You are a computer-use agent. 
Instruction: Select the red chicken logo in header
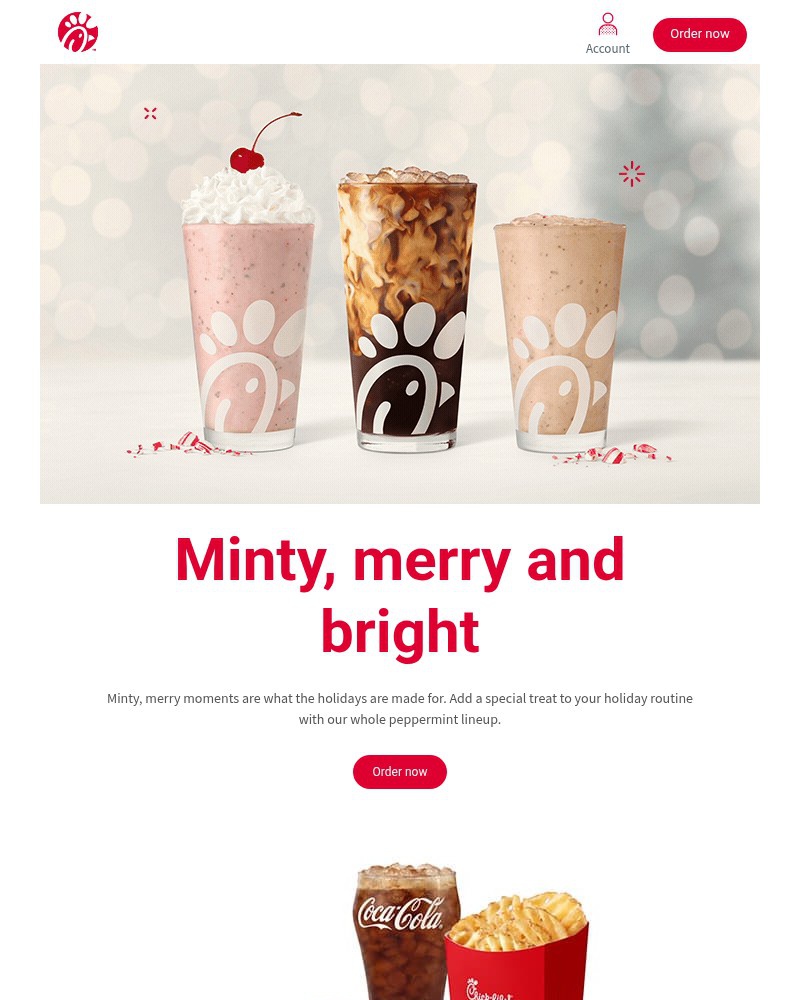(x=78, y=32)
